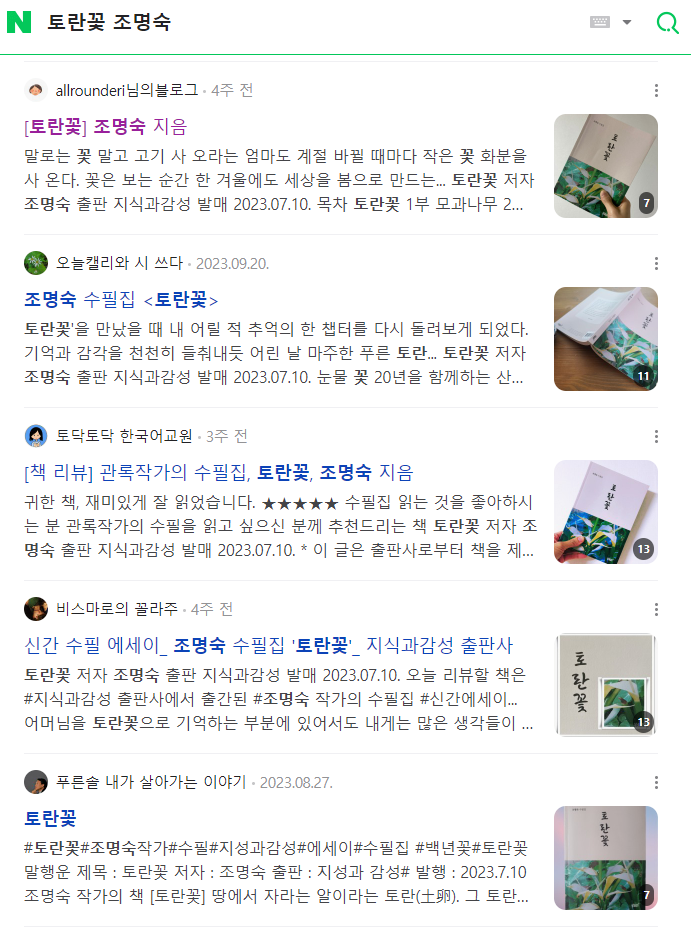Visit the 비스마로의 꼴라주 blog
This screenshot has width=691, height=930.
click(116, 609)
